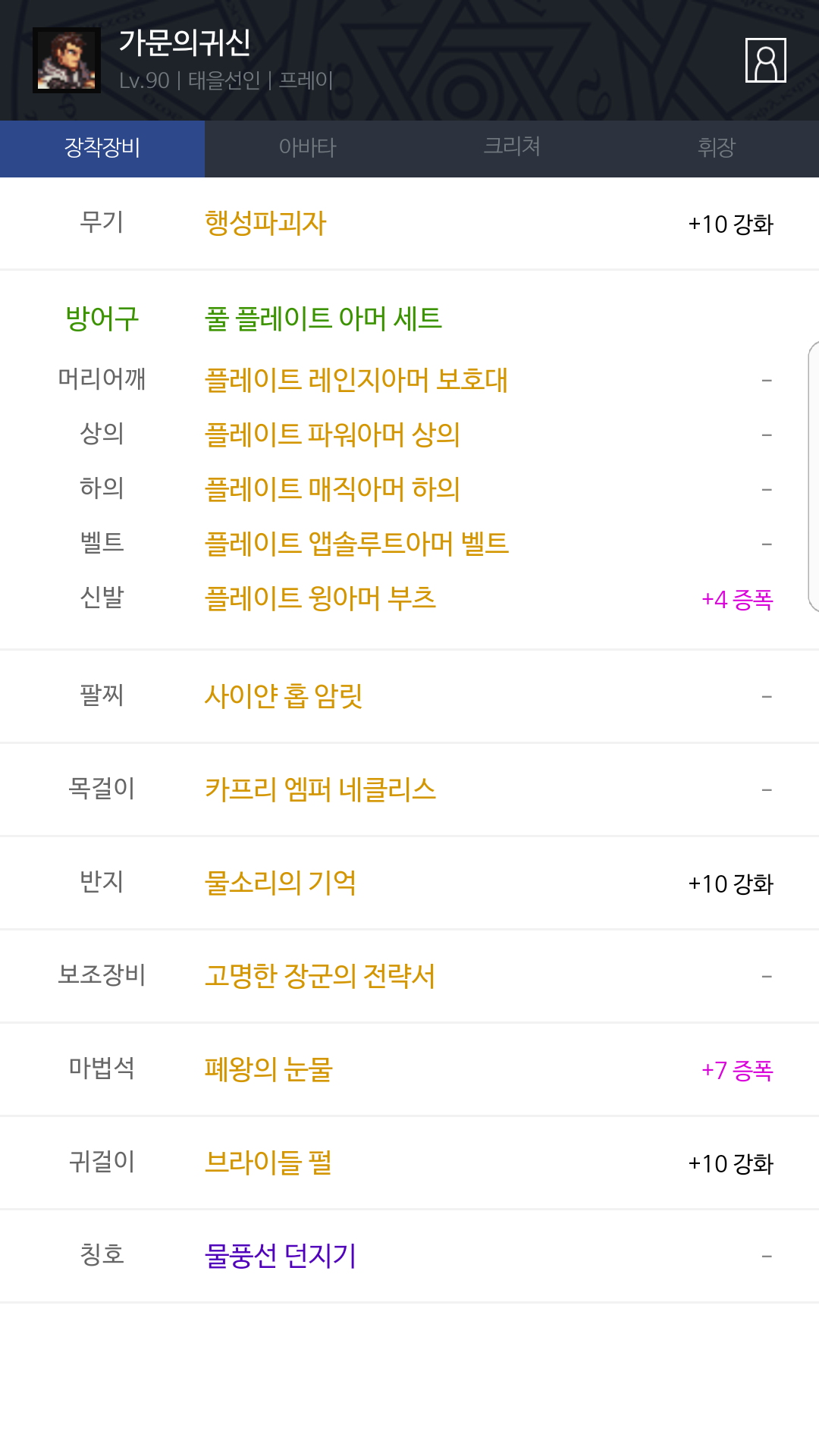
Task: Tap the character avatar thumbnail
Action: tap(67, 61)
